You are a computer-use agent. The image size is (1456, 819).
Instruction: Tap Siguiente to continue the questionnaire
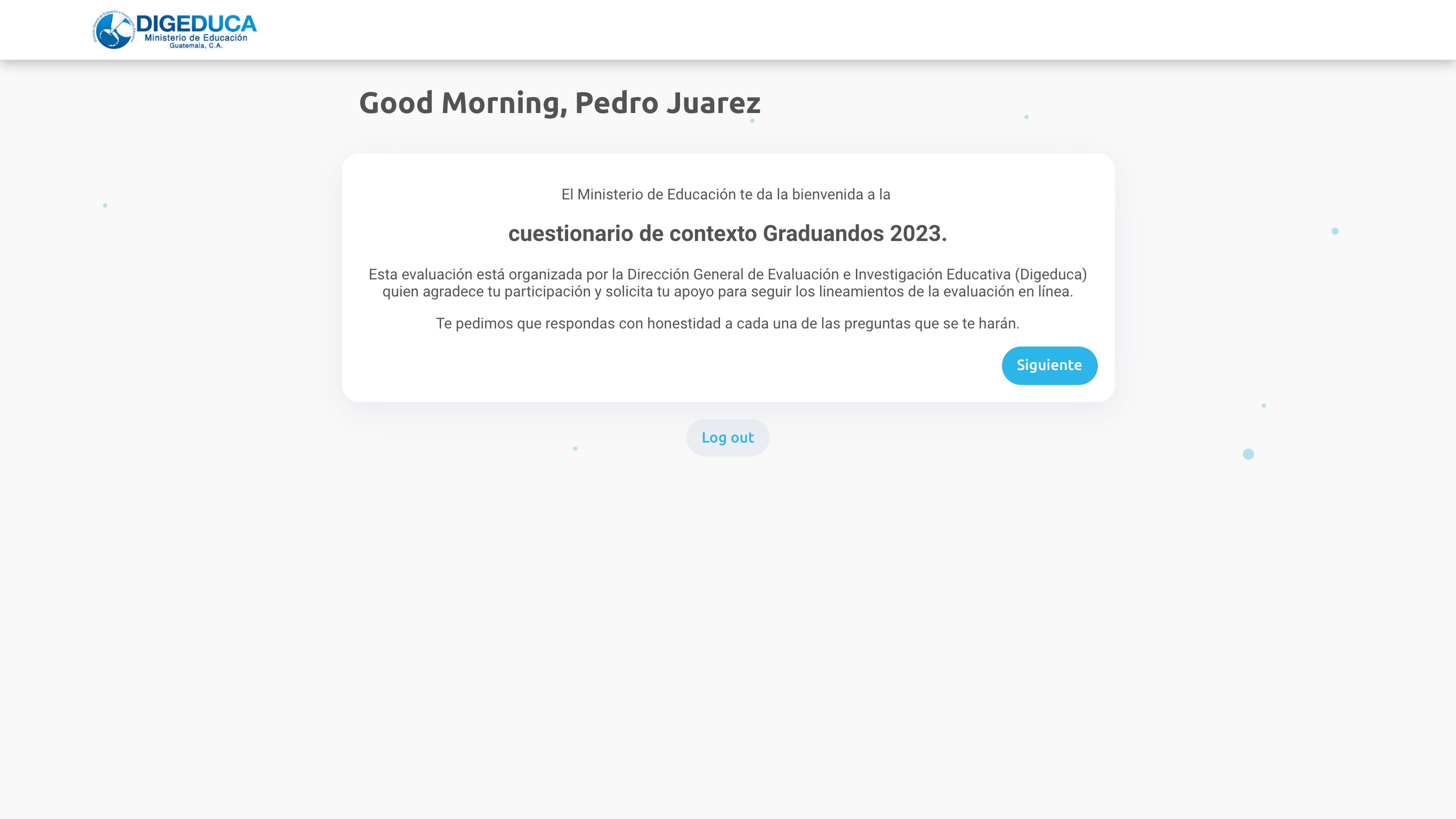(x=1049, y=365)
